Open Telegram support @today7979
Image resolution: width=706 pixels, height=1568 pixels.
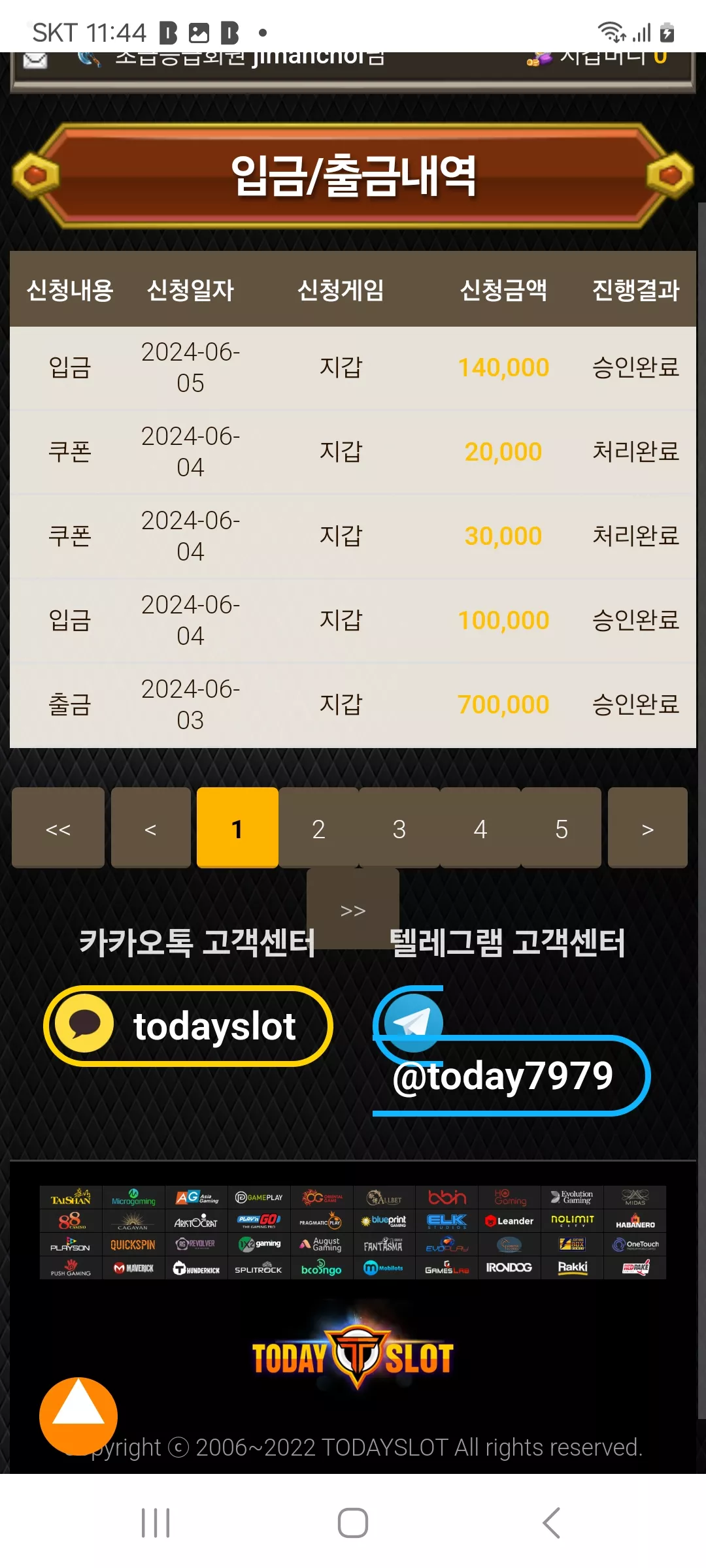pos(511,1051)
